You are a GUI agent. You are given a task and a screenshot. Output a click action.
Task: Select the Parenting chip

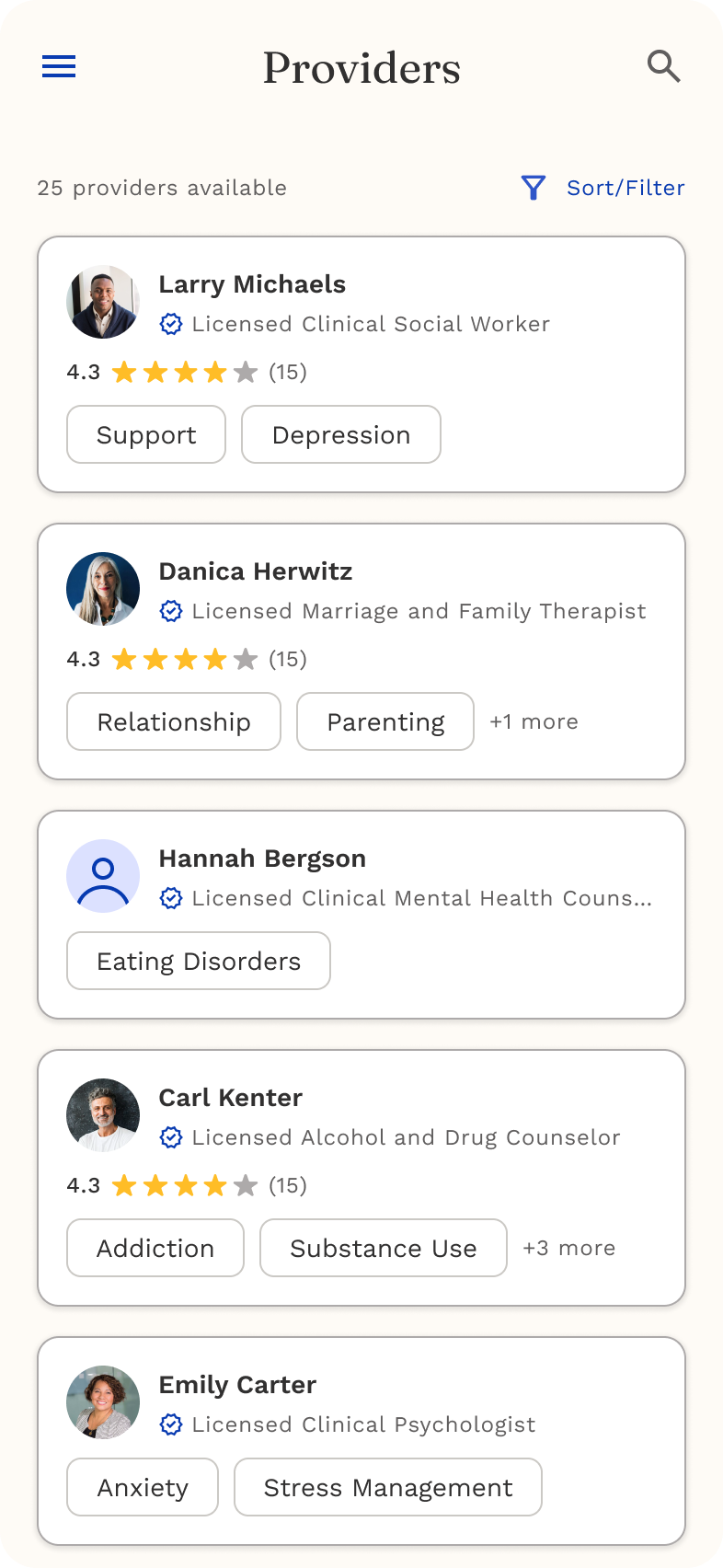[385, 721]
